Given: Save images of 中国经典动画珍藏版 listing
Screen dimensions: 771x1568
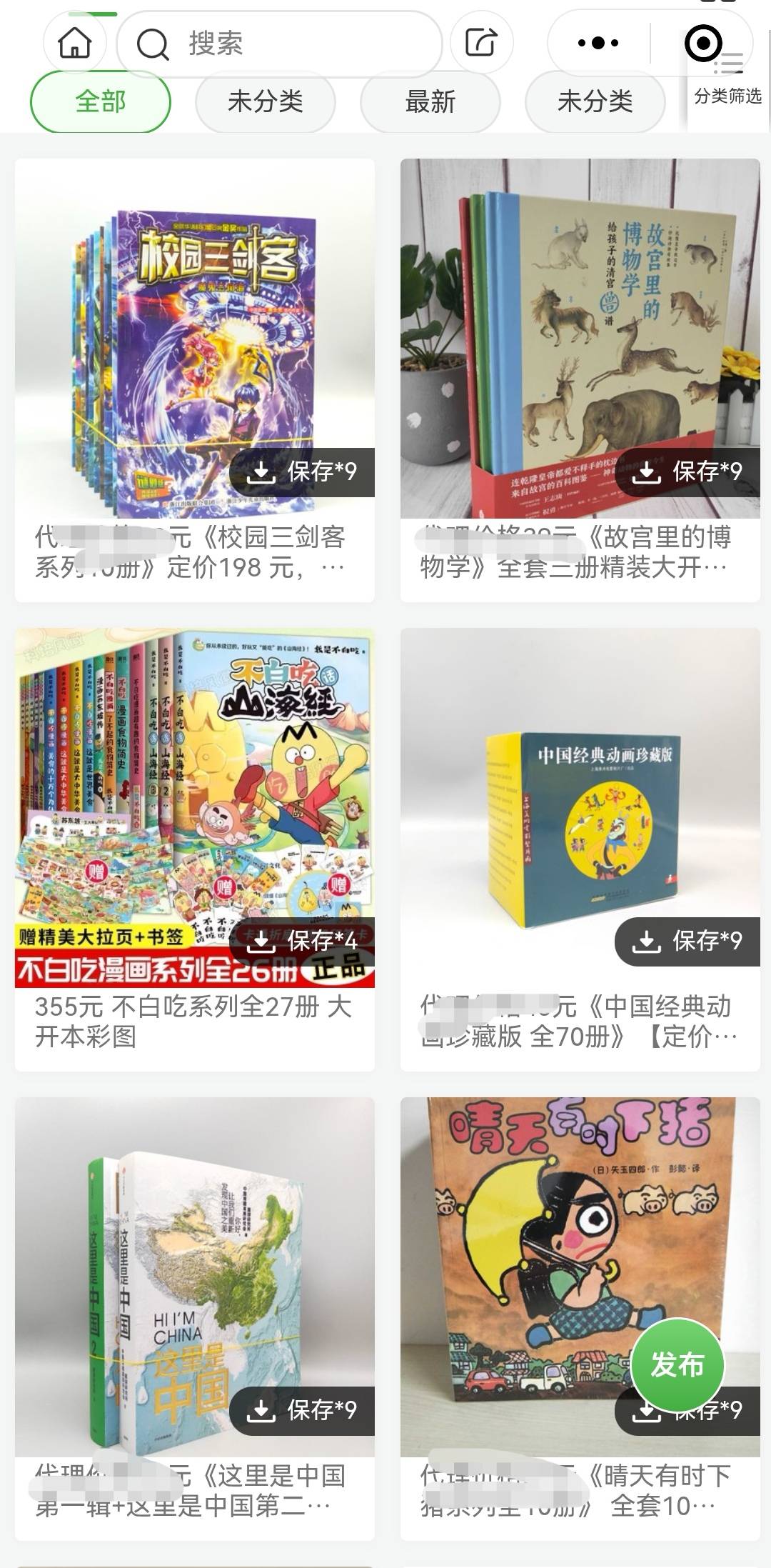Looking at the screenshot, I should [x=687, y=942].
